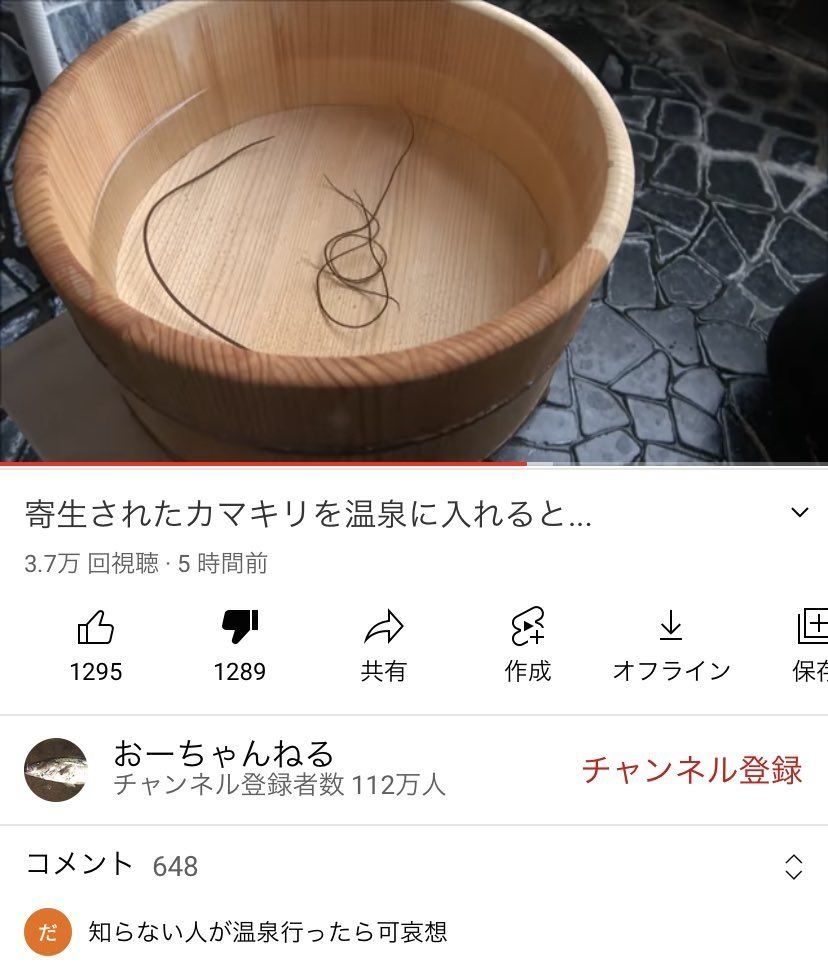The image size is (828, 973).
Task: Subscribe with チャンネル登録
Action: 692,770
